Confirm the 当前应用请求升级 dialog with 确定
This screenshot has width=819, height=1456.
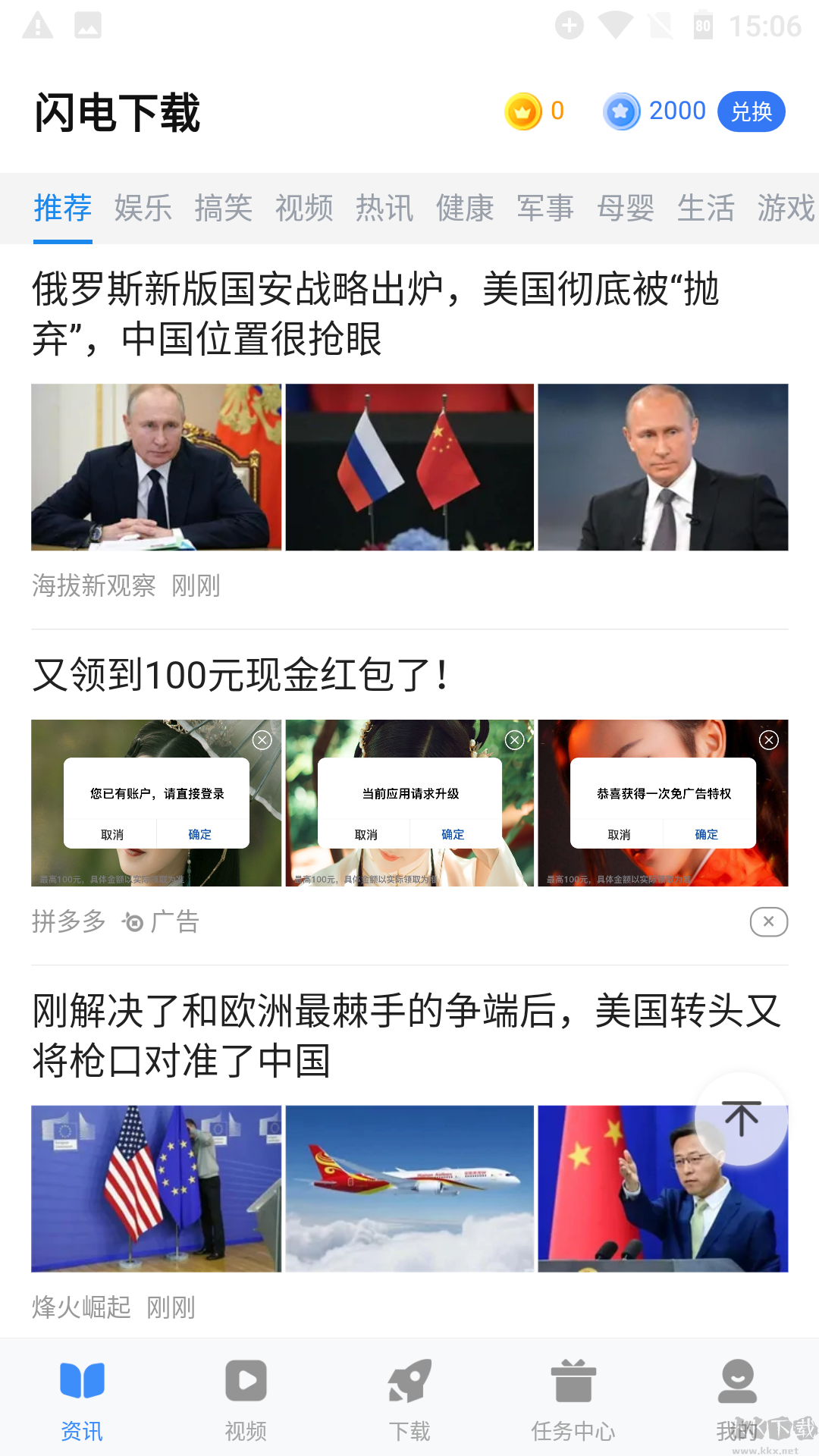451,834
